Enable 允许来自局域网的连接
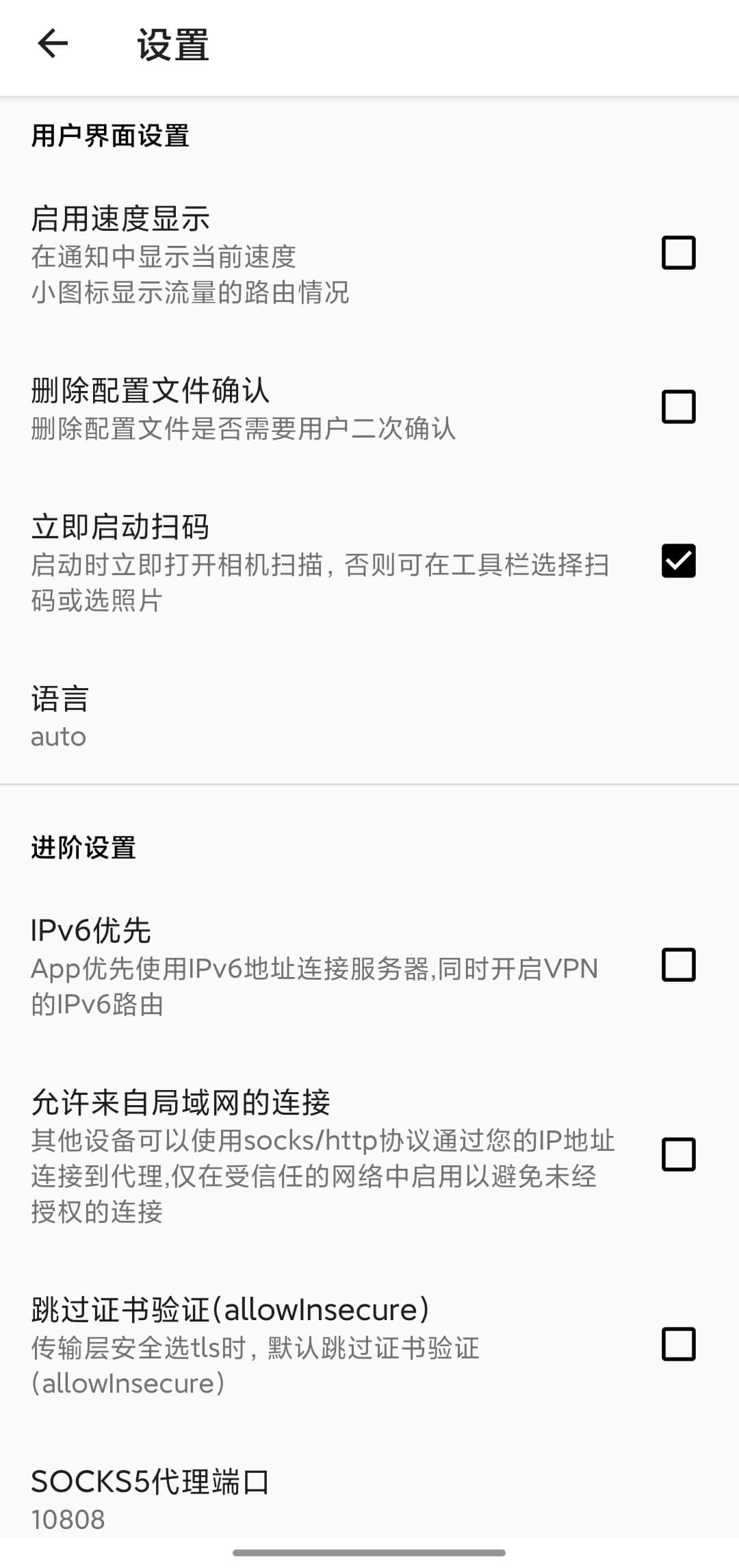739x1568 pixels. (x=678, y=1154)
